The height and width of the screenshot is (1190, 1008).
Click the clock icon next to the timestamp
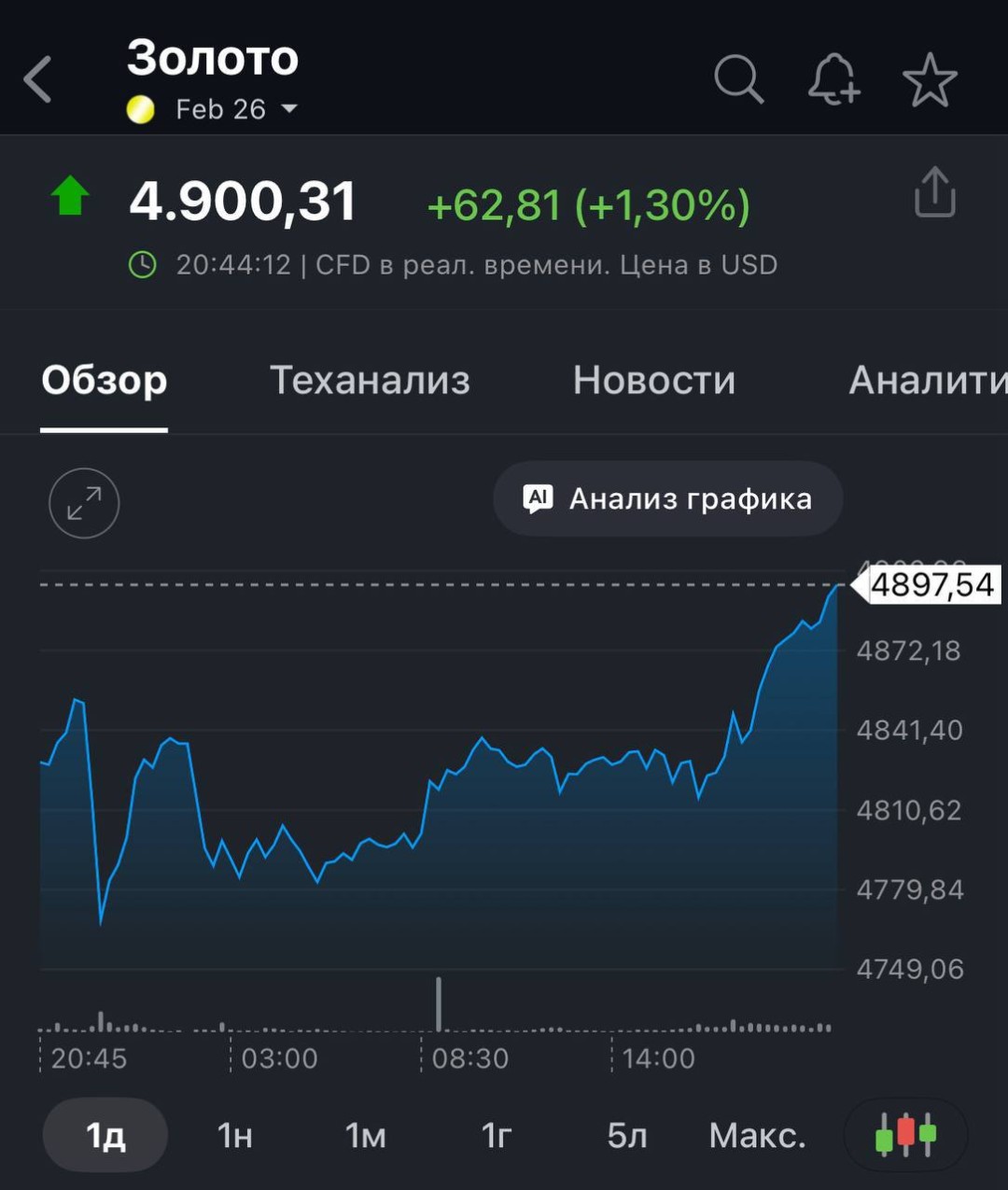pos(142,264)
